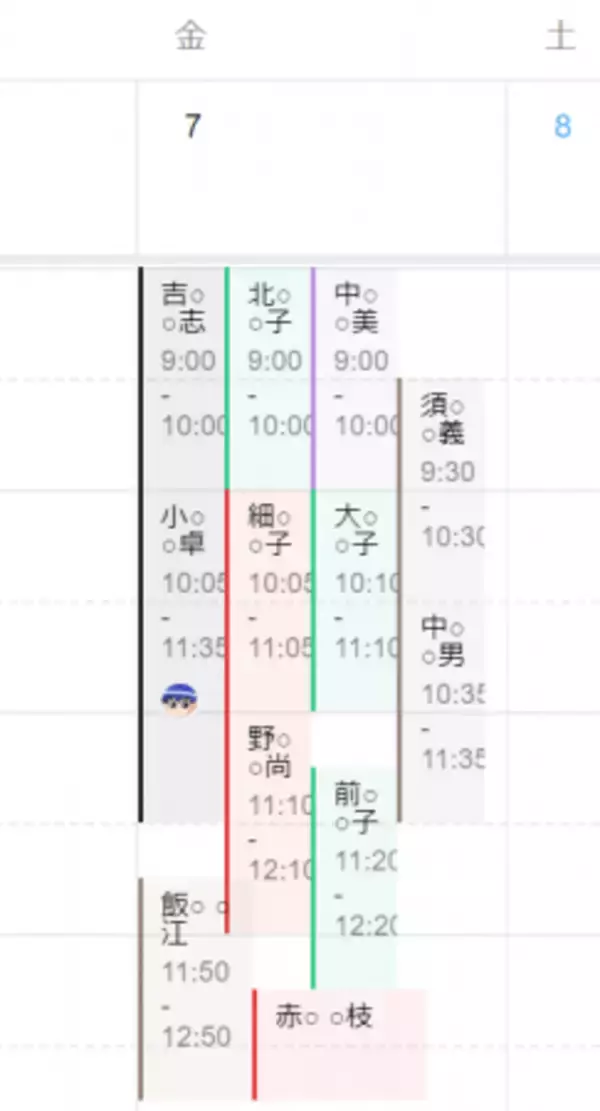The width and height of the screenshot is (600, 1111).
Task: Open 中○○男's 10:35 appointment
Action: pyautogui.click(x=444, y=692)
